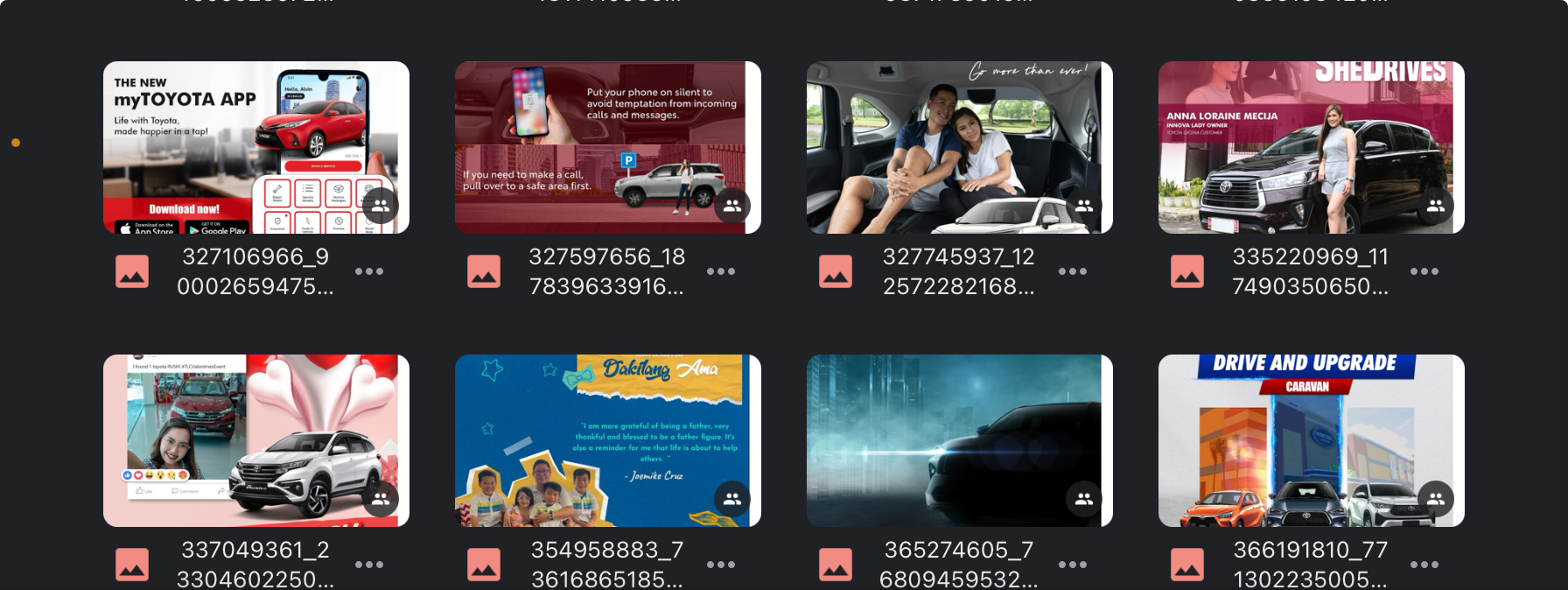Image resolution: width=1568 pixels, height=590 pixels.
Task: Open the myTOYOTA APP image thumbnail
Action: (255, 147)
